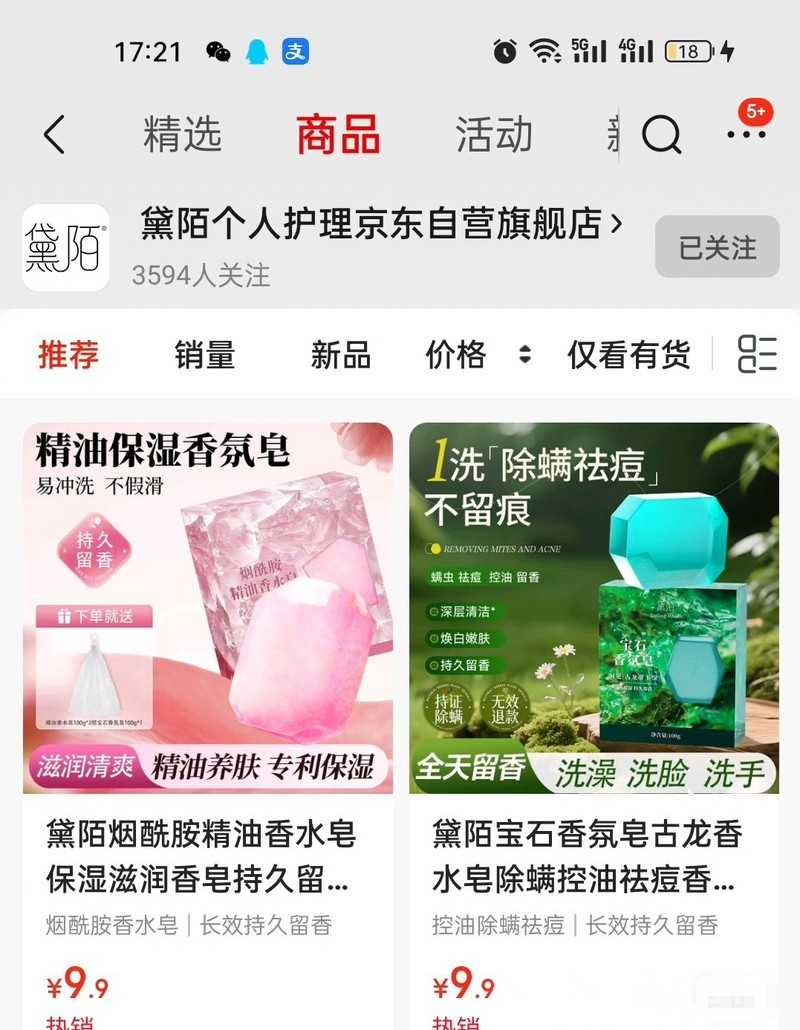800x1030 pixels.
Task: Switch to the 精选 tab
Action: pos(182,135)
